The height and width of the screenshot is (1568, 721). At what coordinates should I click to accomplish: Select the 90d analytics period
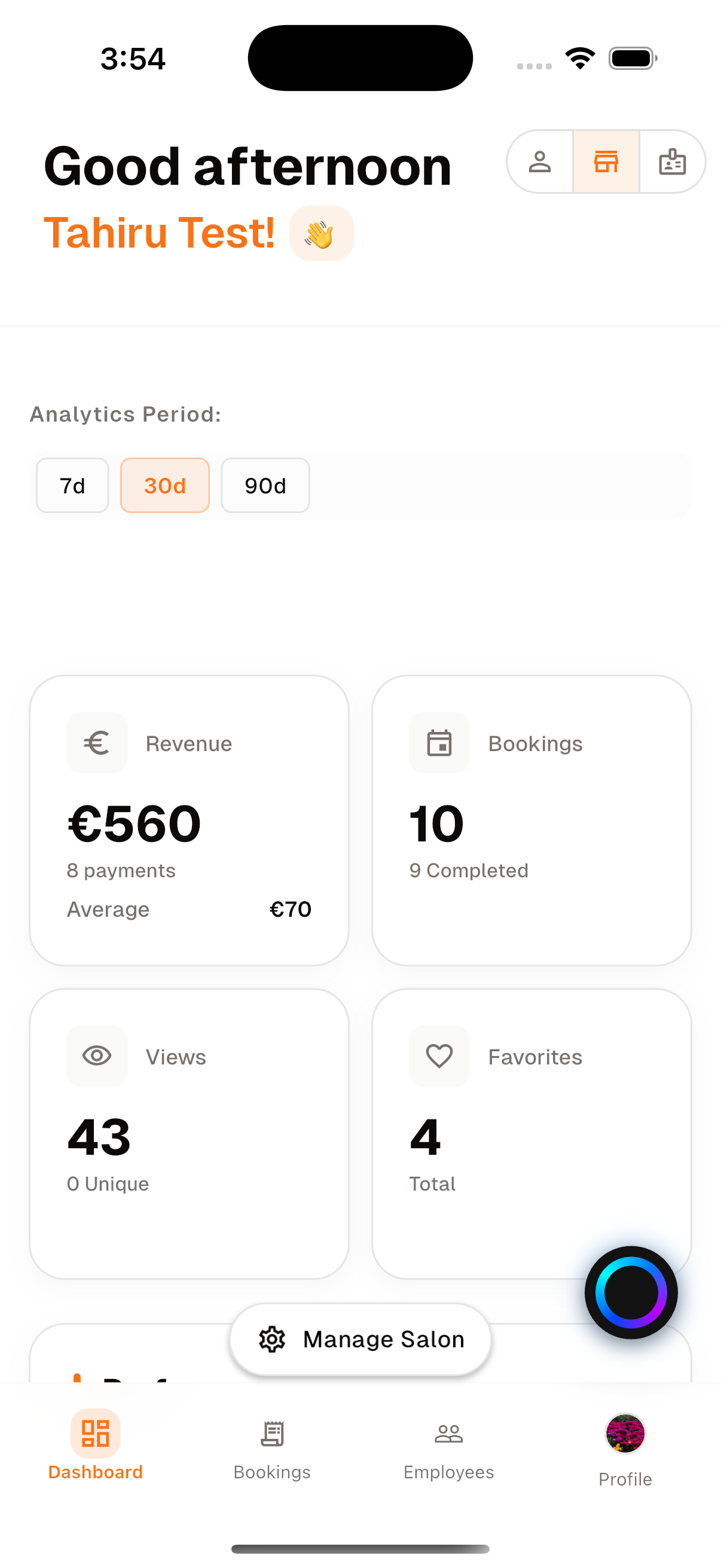tap(265, 485)
